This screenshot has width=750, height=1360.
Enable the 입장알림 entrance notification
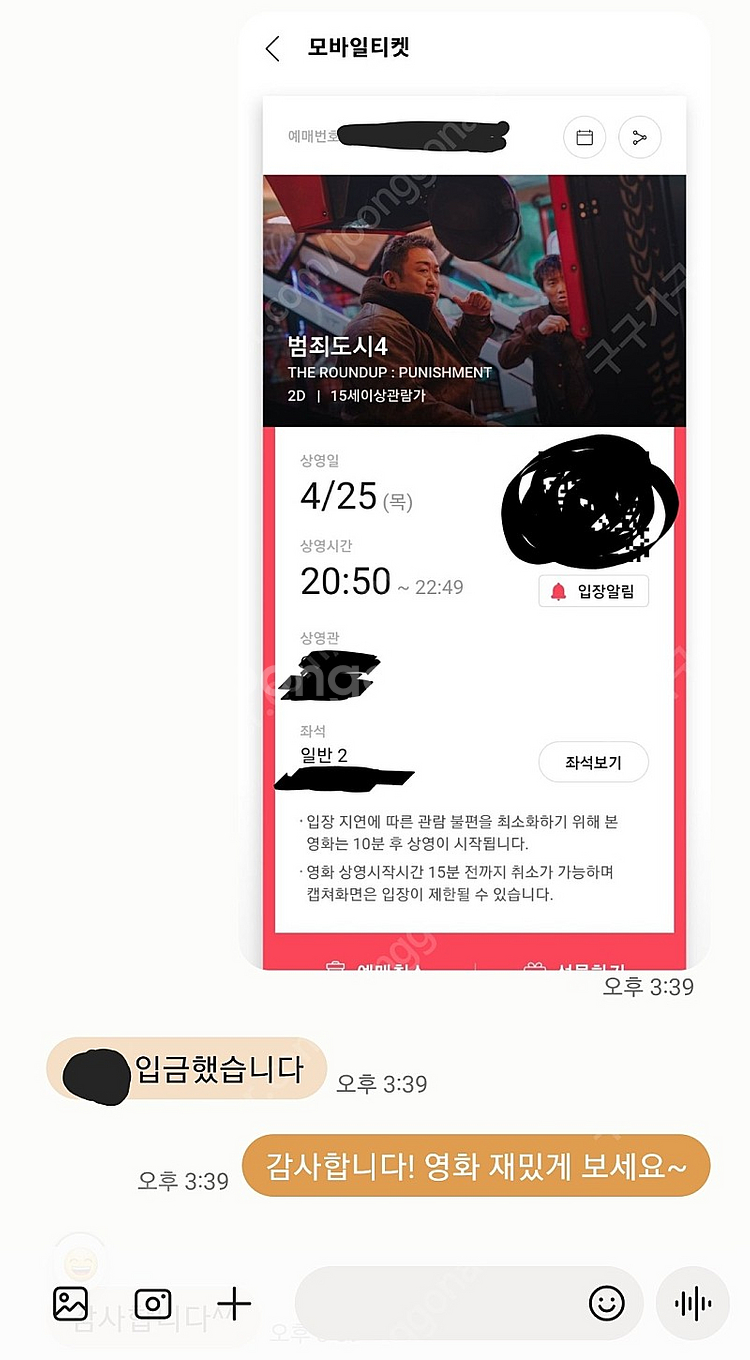click(593, 591)
